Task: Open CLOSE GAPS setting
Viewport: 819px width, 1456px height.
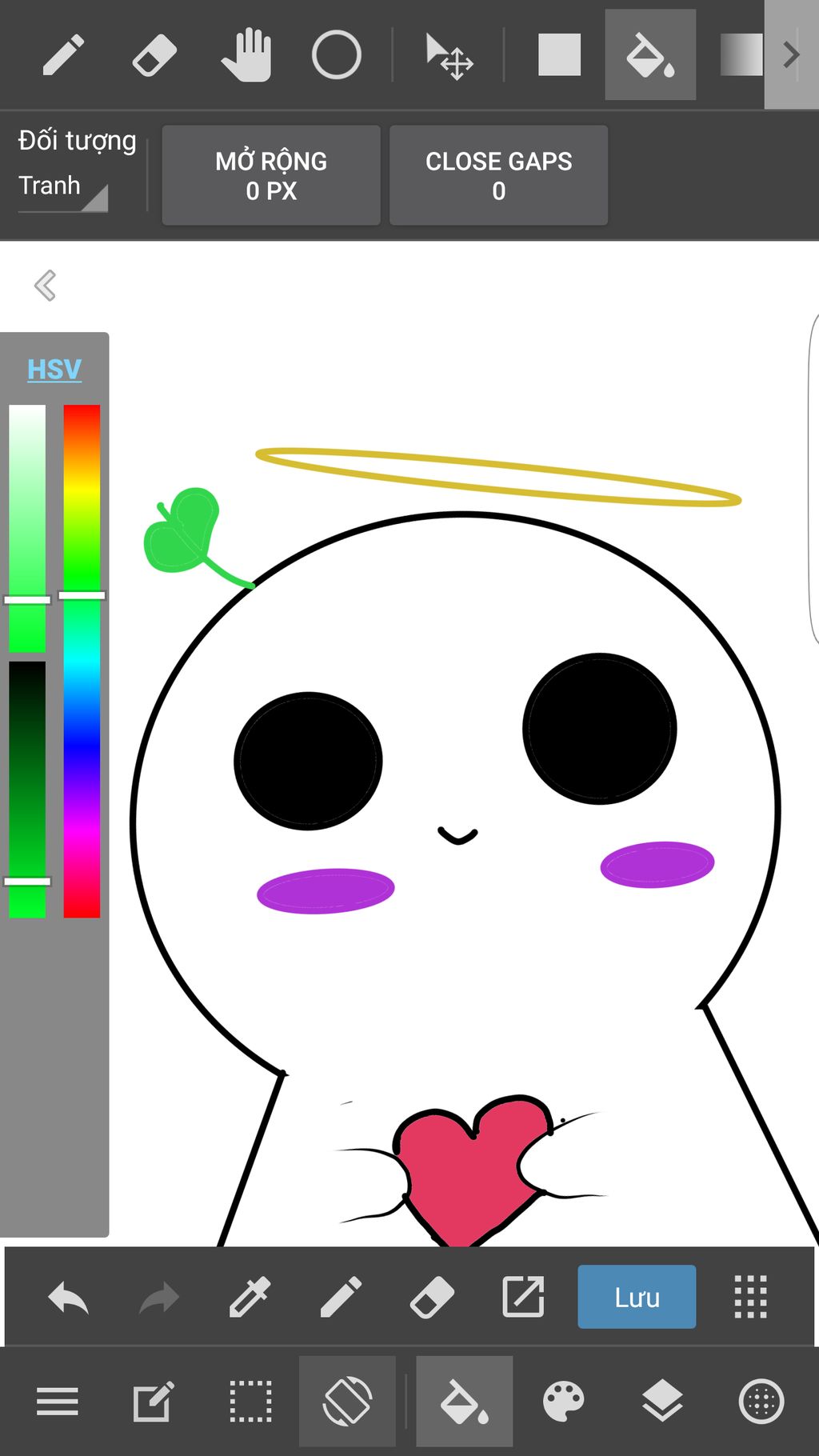Action: [x=498, y=175]
